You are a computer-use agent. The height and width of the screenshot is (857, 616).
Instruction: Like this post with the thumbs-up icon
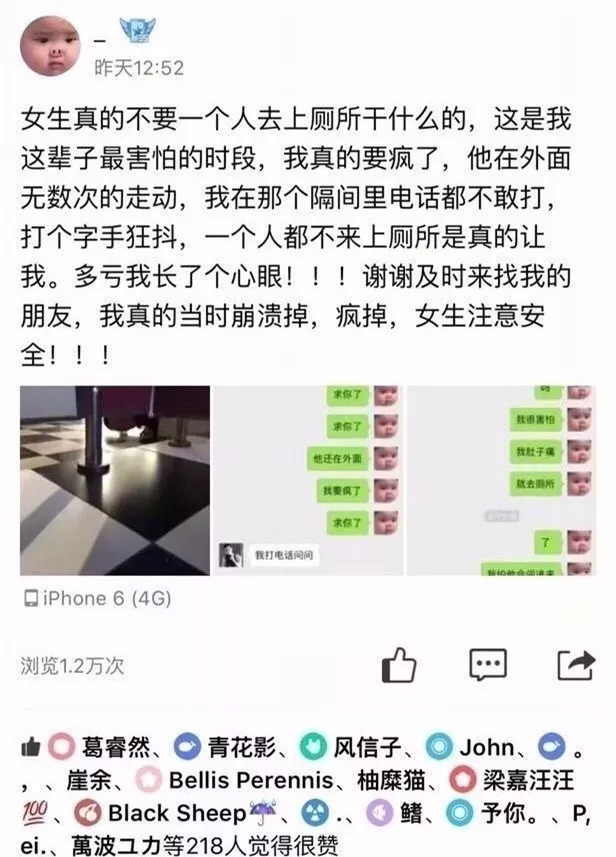click(399, 664)
